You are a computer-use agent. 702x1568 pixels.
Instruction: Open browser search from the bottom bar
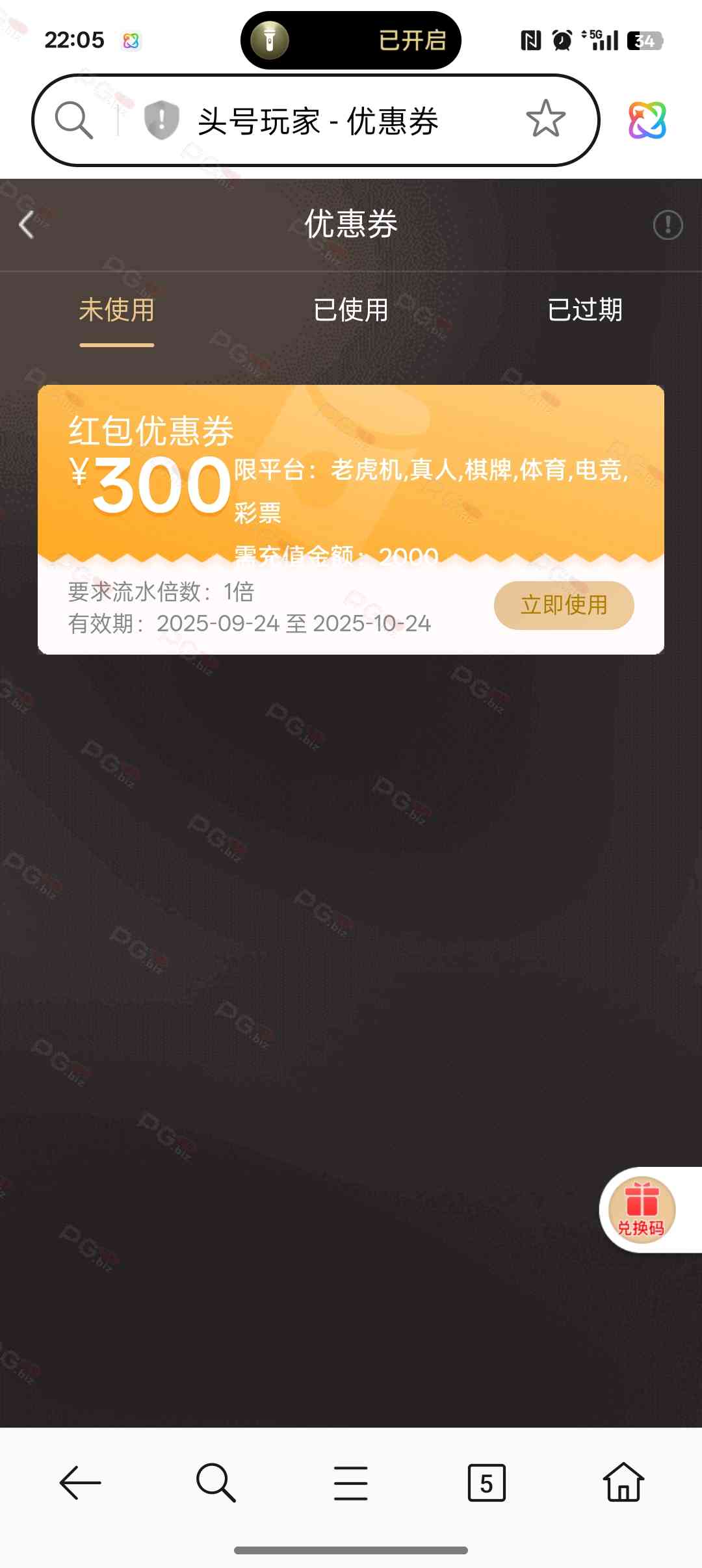(x=215, y=1483)
